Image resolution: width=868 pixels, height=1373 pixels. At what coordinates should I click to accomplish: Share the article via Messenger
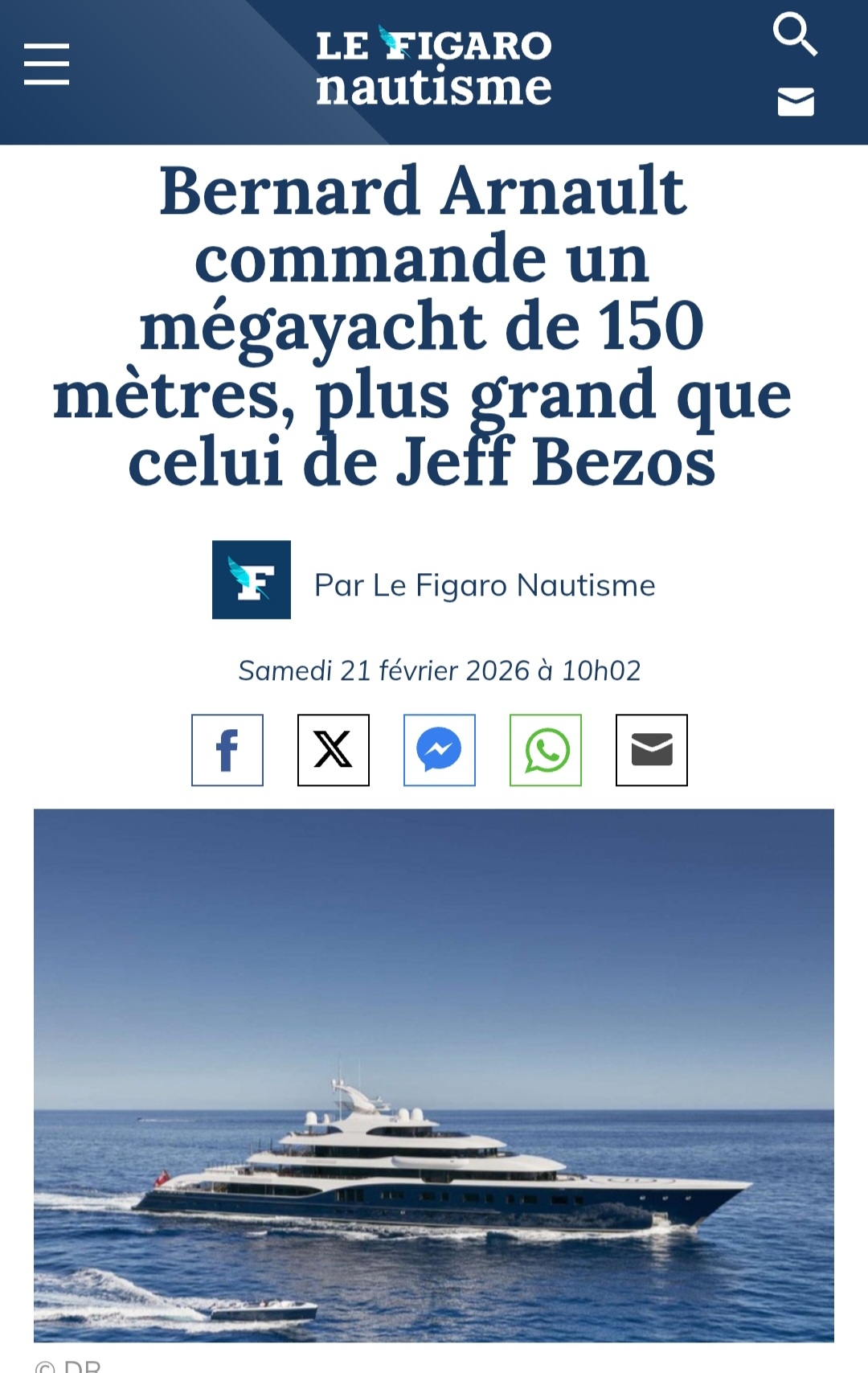coord(440,750)
